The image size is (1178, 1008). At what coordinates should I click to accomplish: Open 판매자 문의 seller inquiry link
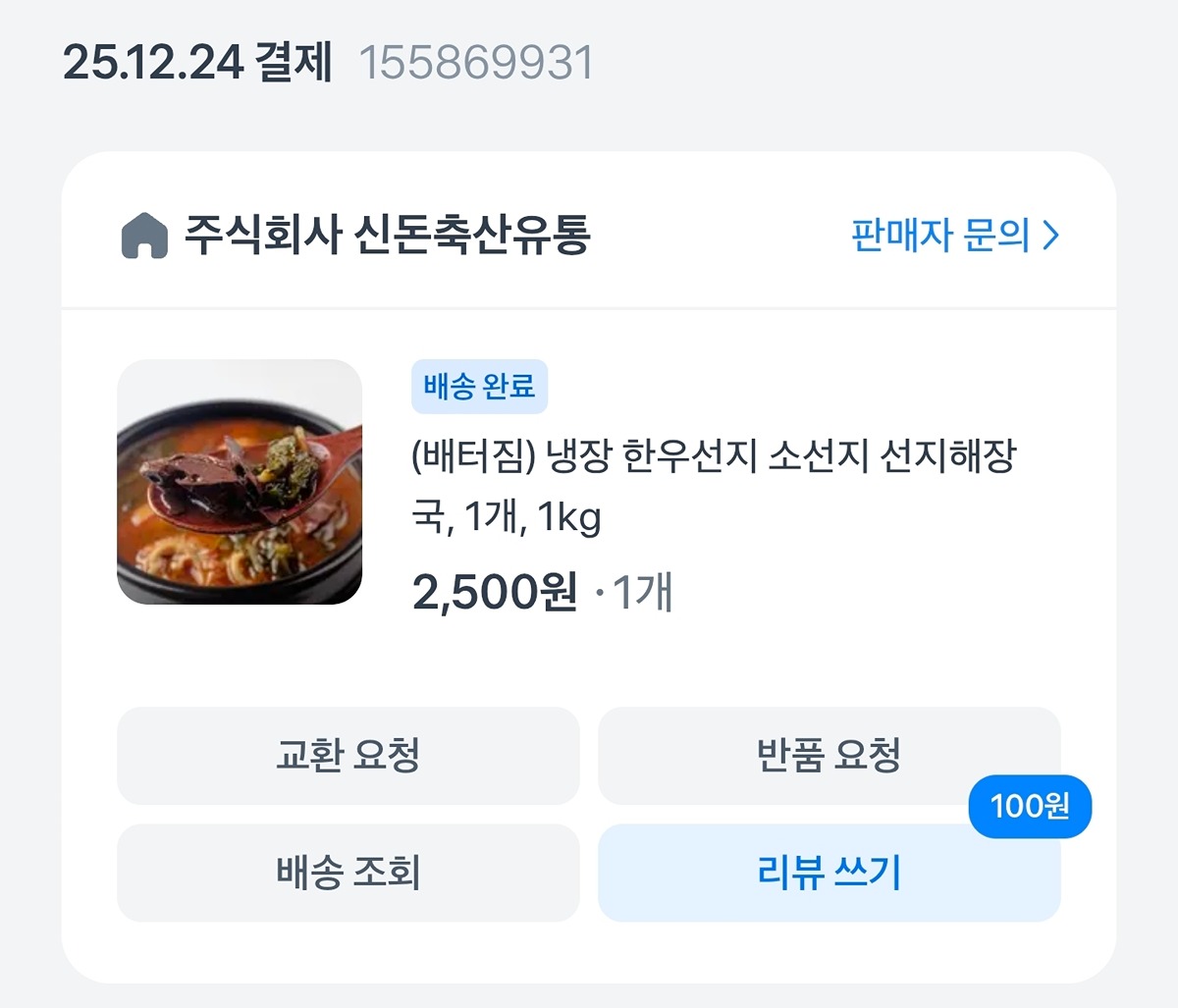(x=954, y=236)
